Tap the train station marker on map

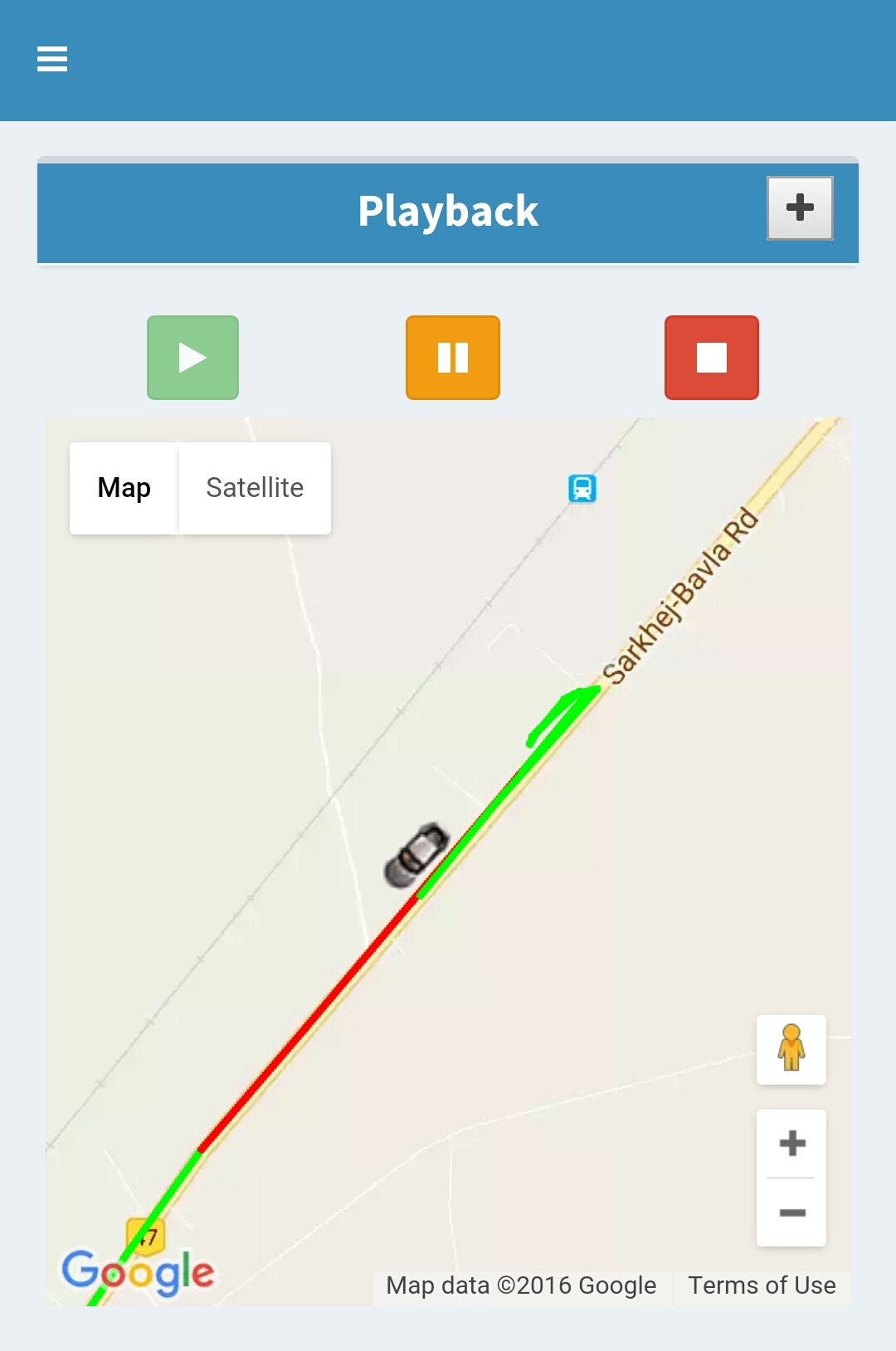[582, 488]
